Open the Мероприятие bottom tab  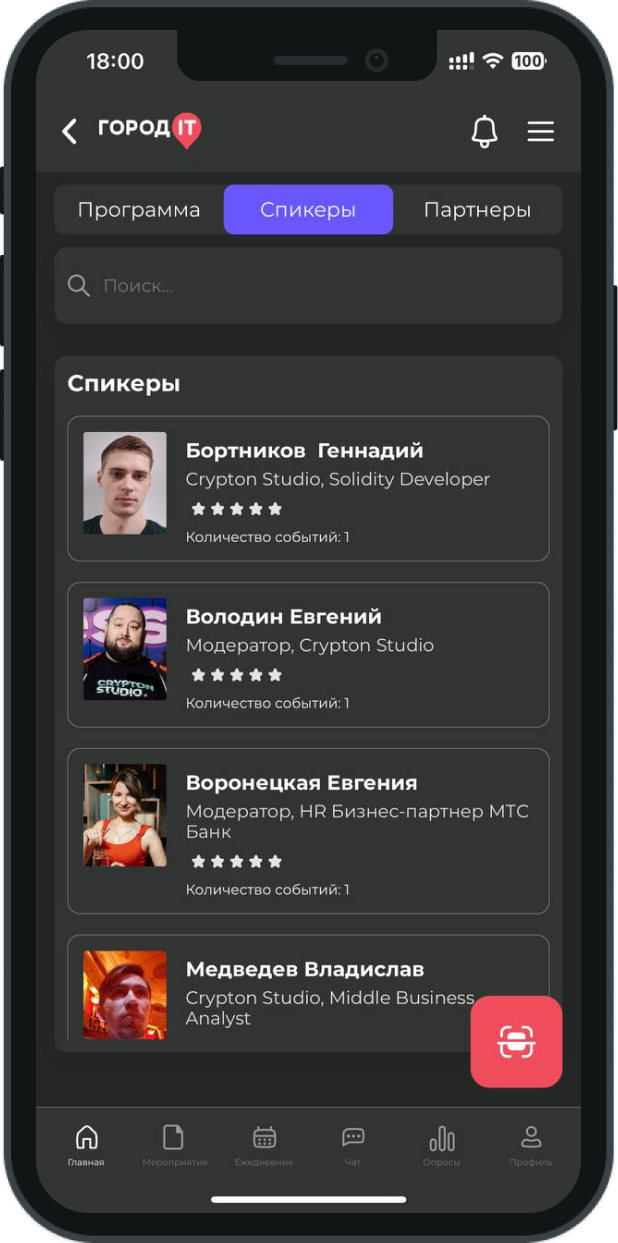coord(174,1145)
